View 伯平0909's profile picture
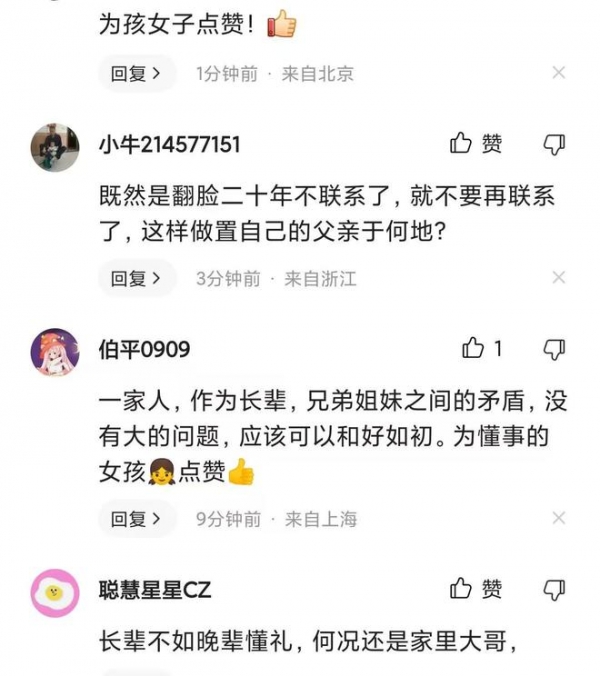Image resolution: width=600 pixels, height=676 pixels. 55,352
